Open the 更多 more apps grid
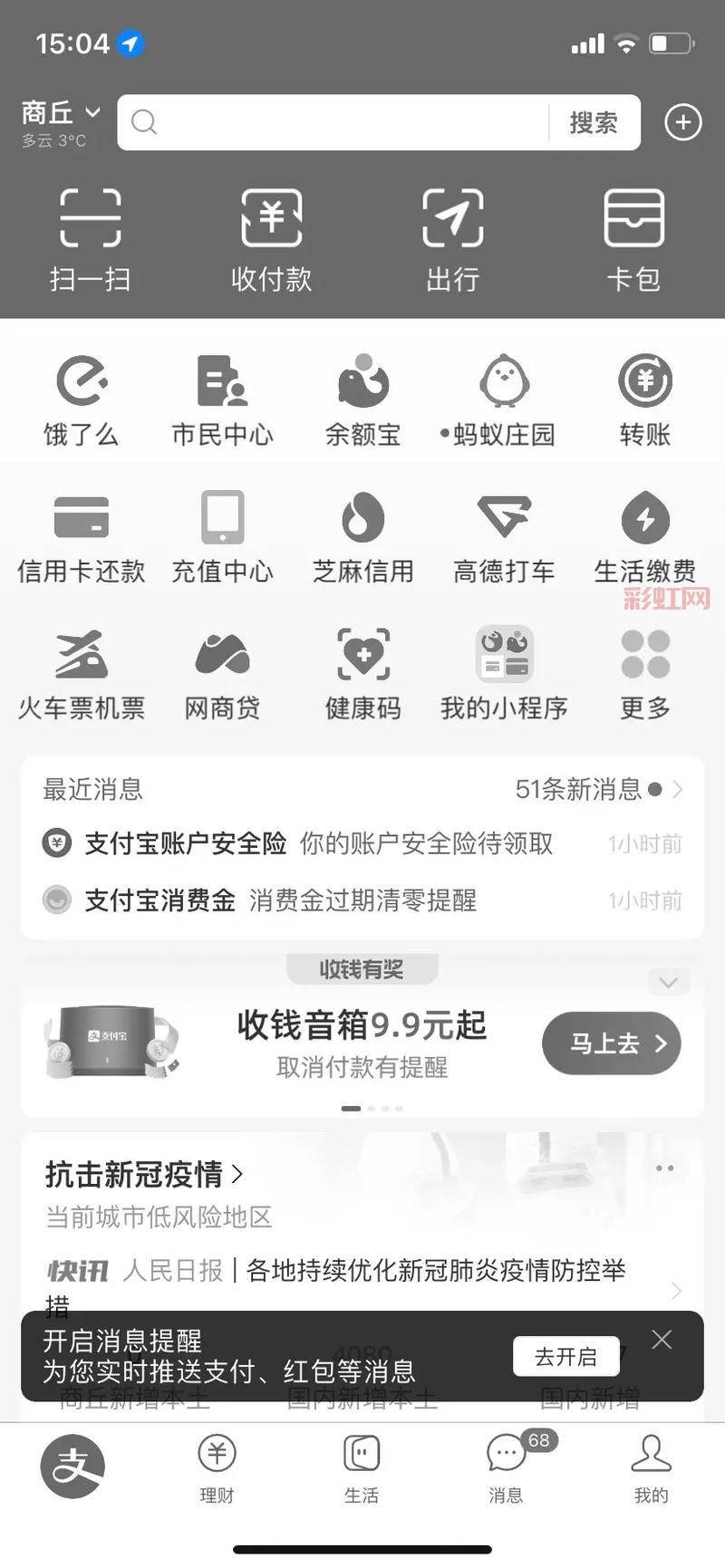Screen dimensions: 725x1568 click(644, 672)
